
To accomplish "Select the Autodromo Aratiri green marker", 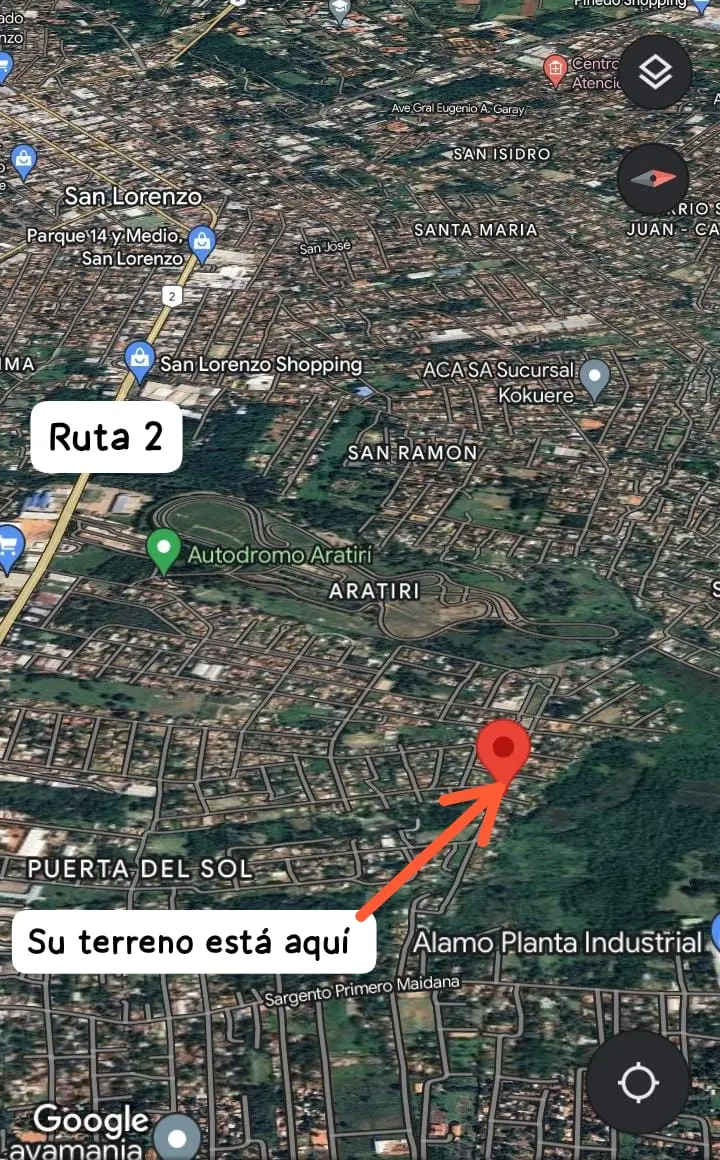I will 164,552.
